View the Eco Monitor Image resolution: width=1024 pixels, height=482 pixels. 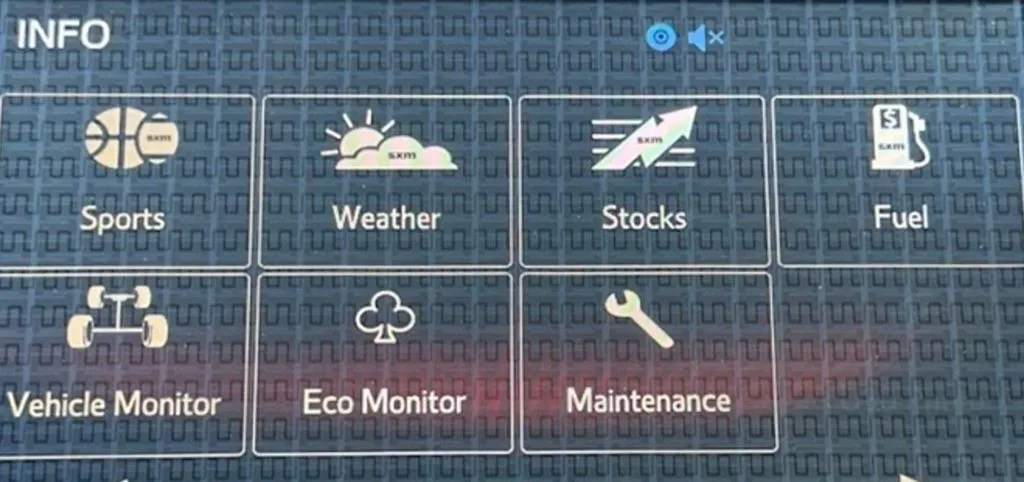[384, 363]
